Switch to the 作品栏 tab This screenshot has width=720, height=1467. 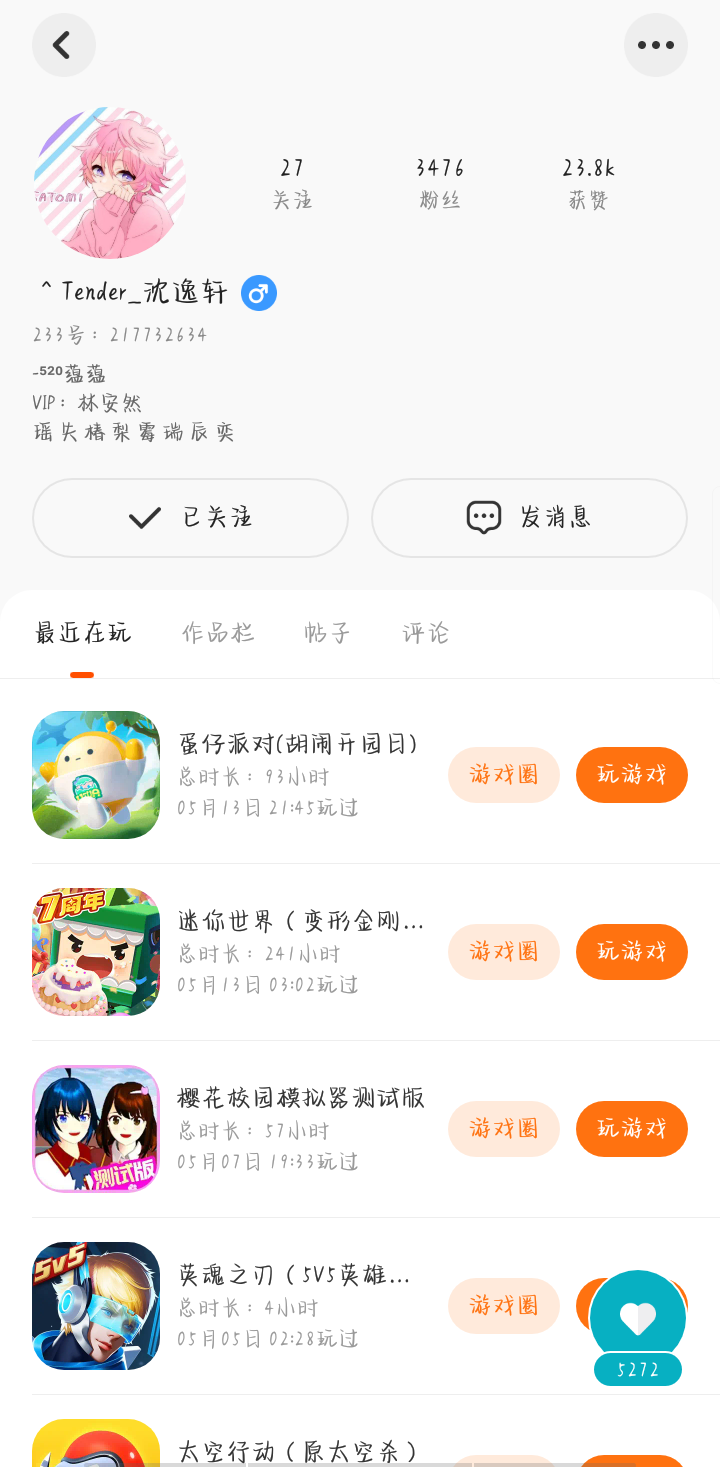tap(218, 633)
